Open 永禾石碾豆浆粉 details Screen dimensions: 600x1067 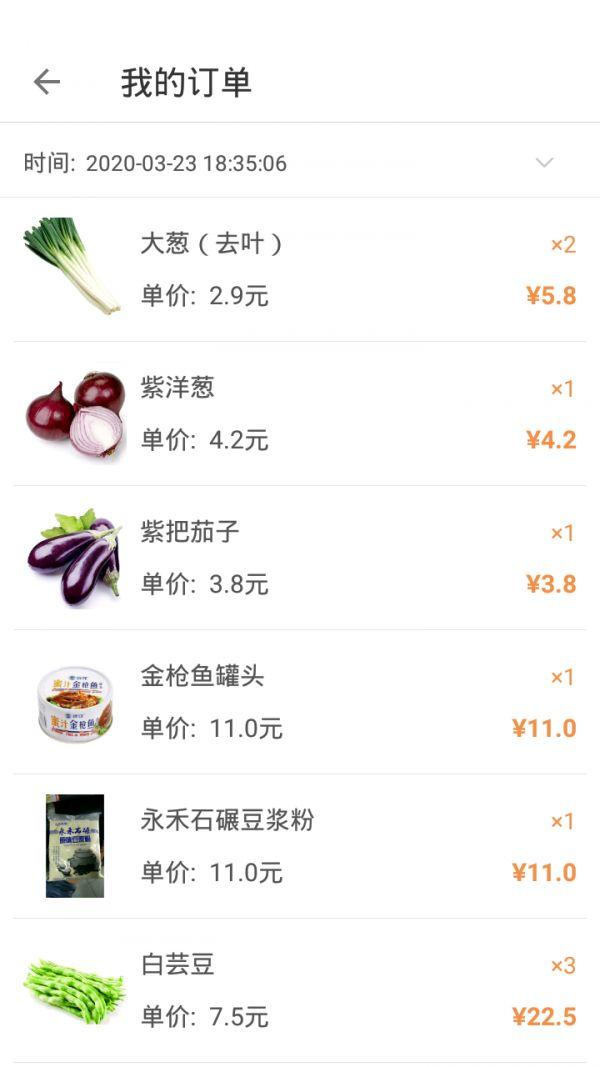(300, 846)
